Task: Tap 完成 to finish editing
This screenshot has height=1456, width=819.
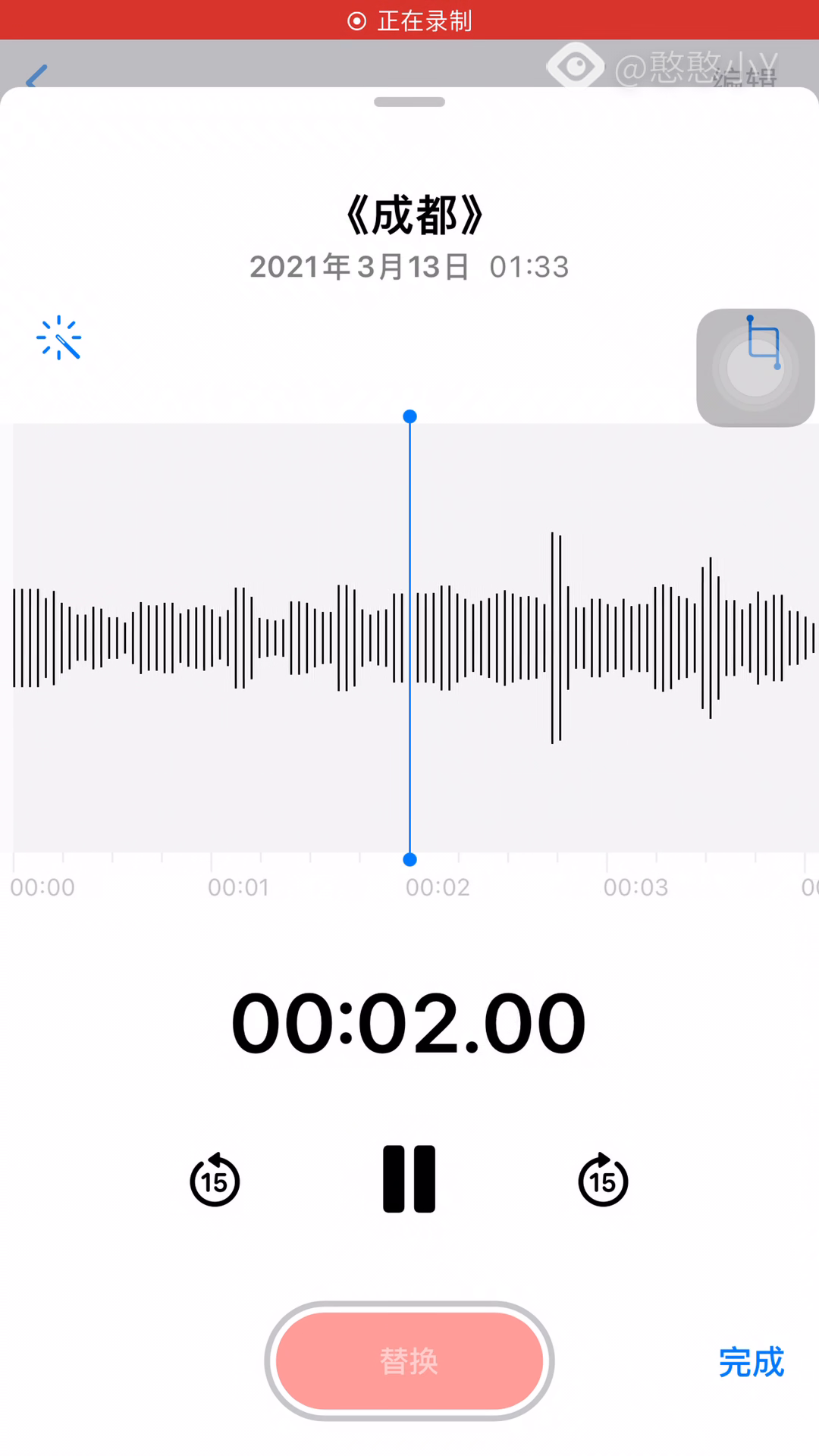Action: [x=751, y=1363]
